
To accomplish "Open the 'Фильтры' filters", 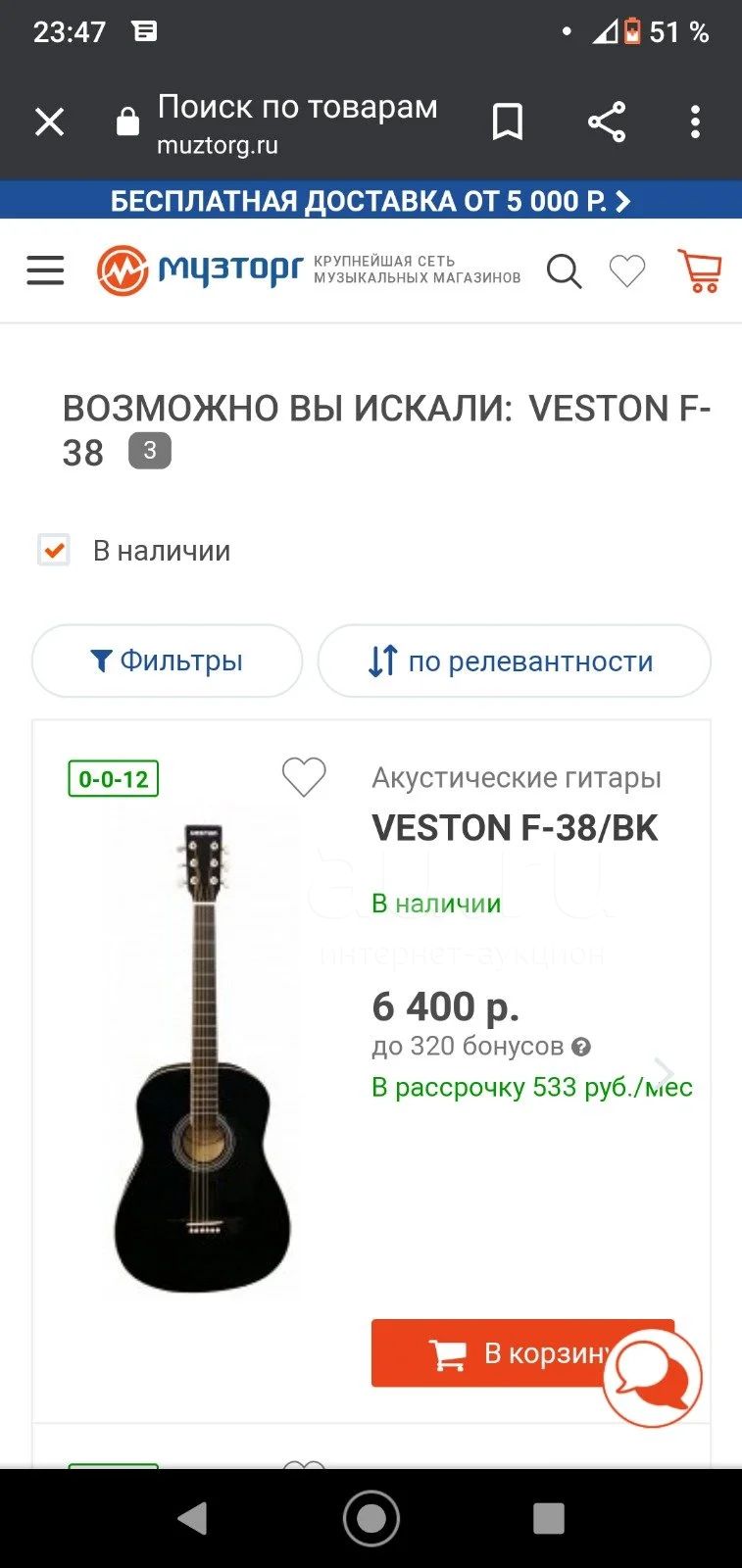I will click(x=167, y=661).
